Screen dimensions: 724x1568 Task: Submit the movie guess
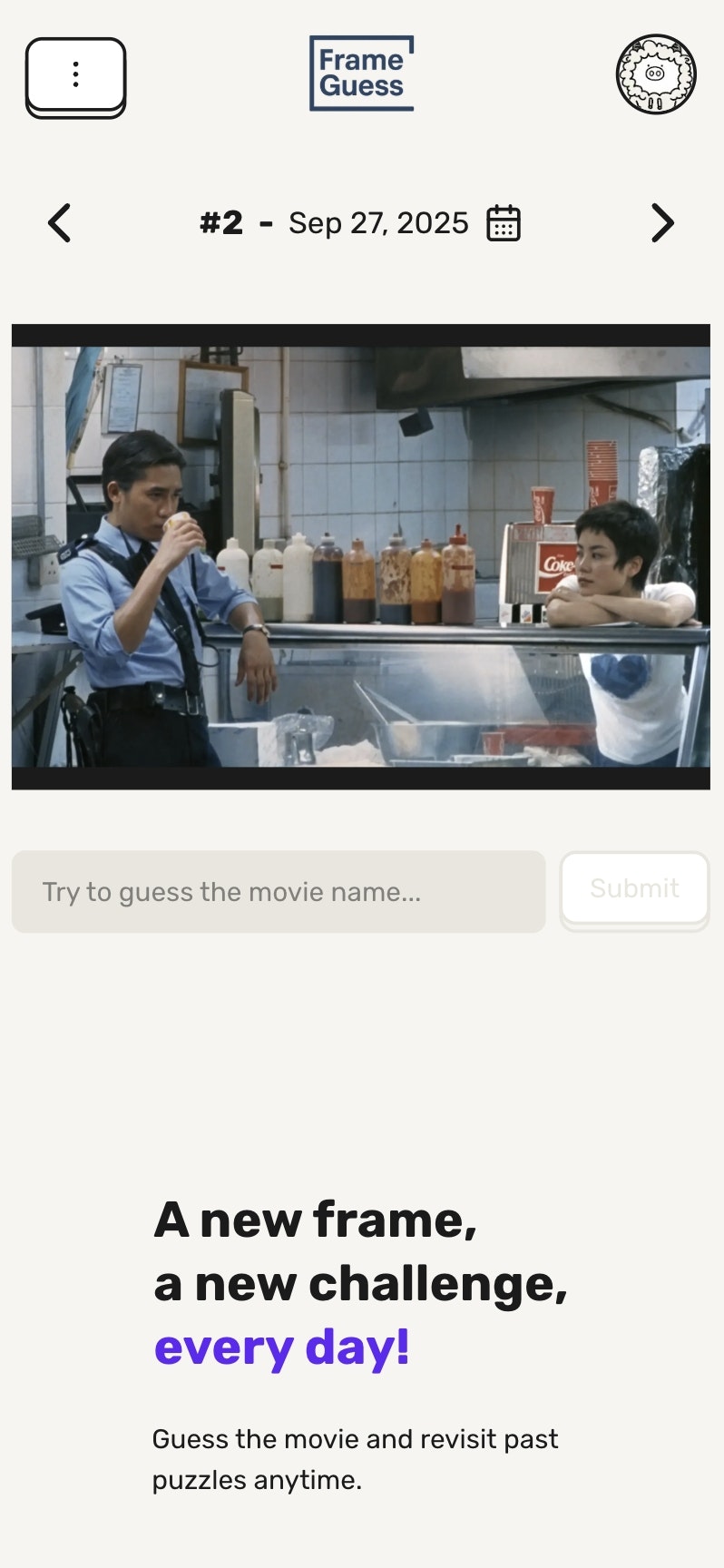pyautogui.click(x=634, y=888)
